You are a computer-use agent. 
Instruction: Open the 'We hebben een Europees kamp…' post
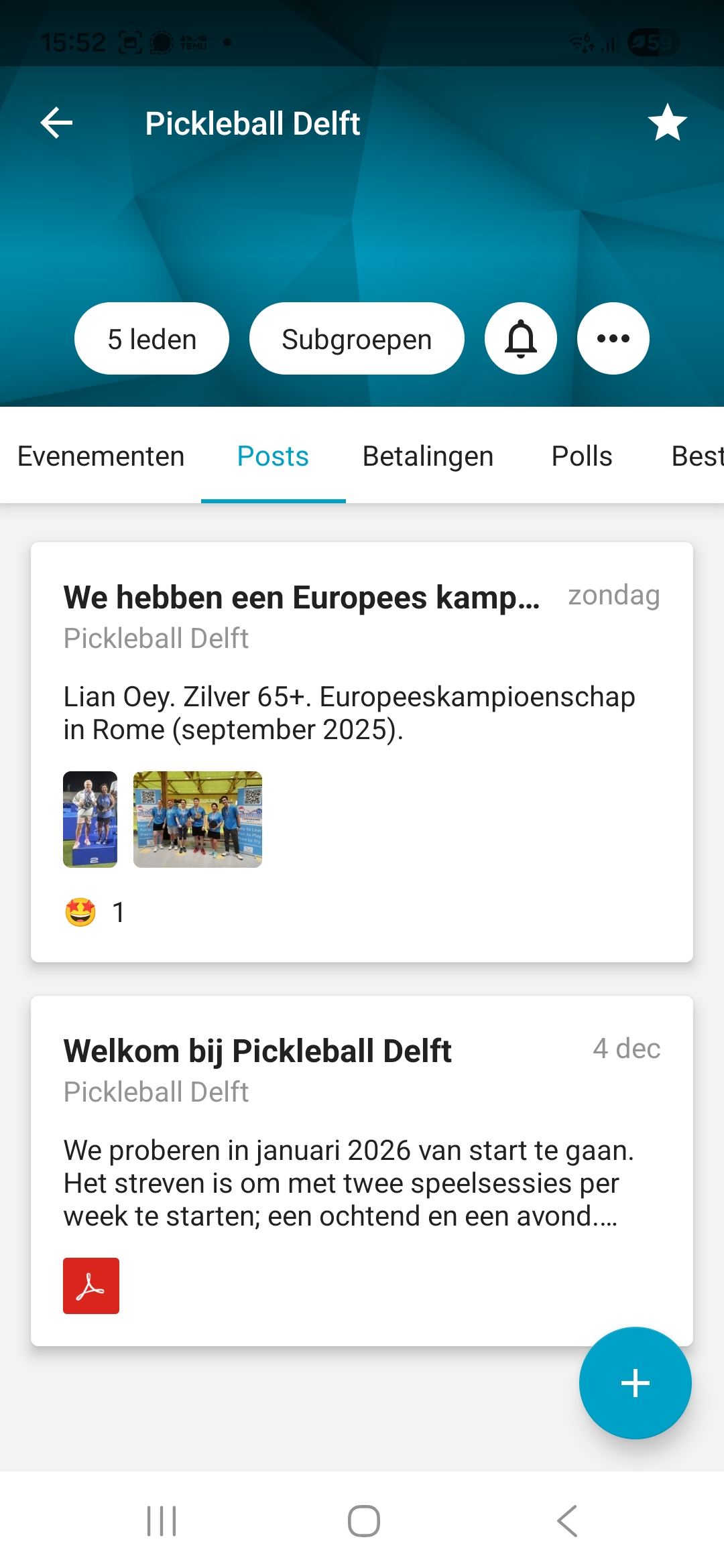coord(302,598)
